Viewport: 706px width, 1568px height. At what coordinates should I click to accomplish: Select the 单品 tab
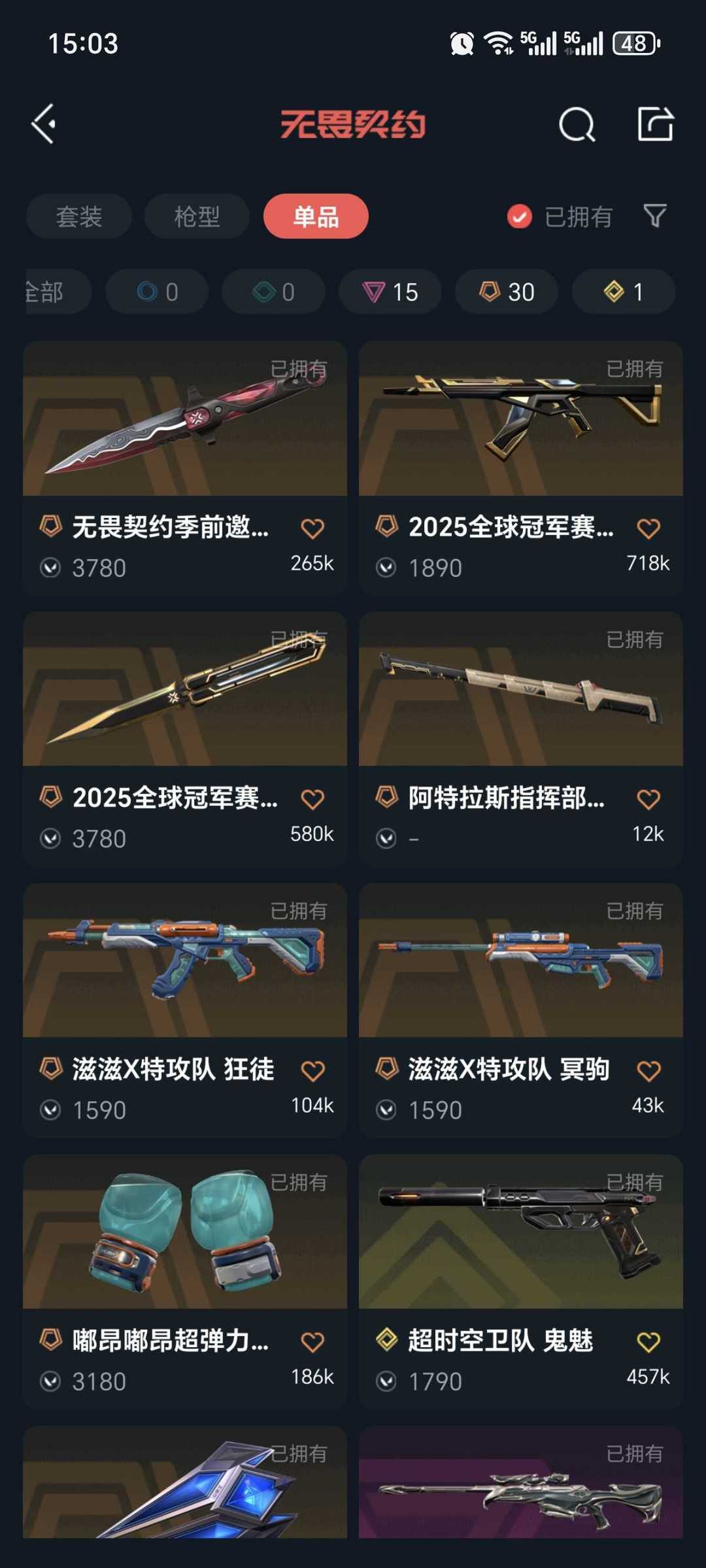316,216
